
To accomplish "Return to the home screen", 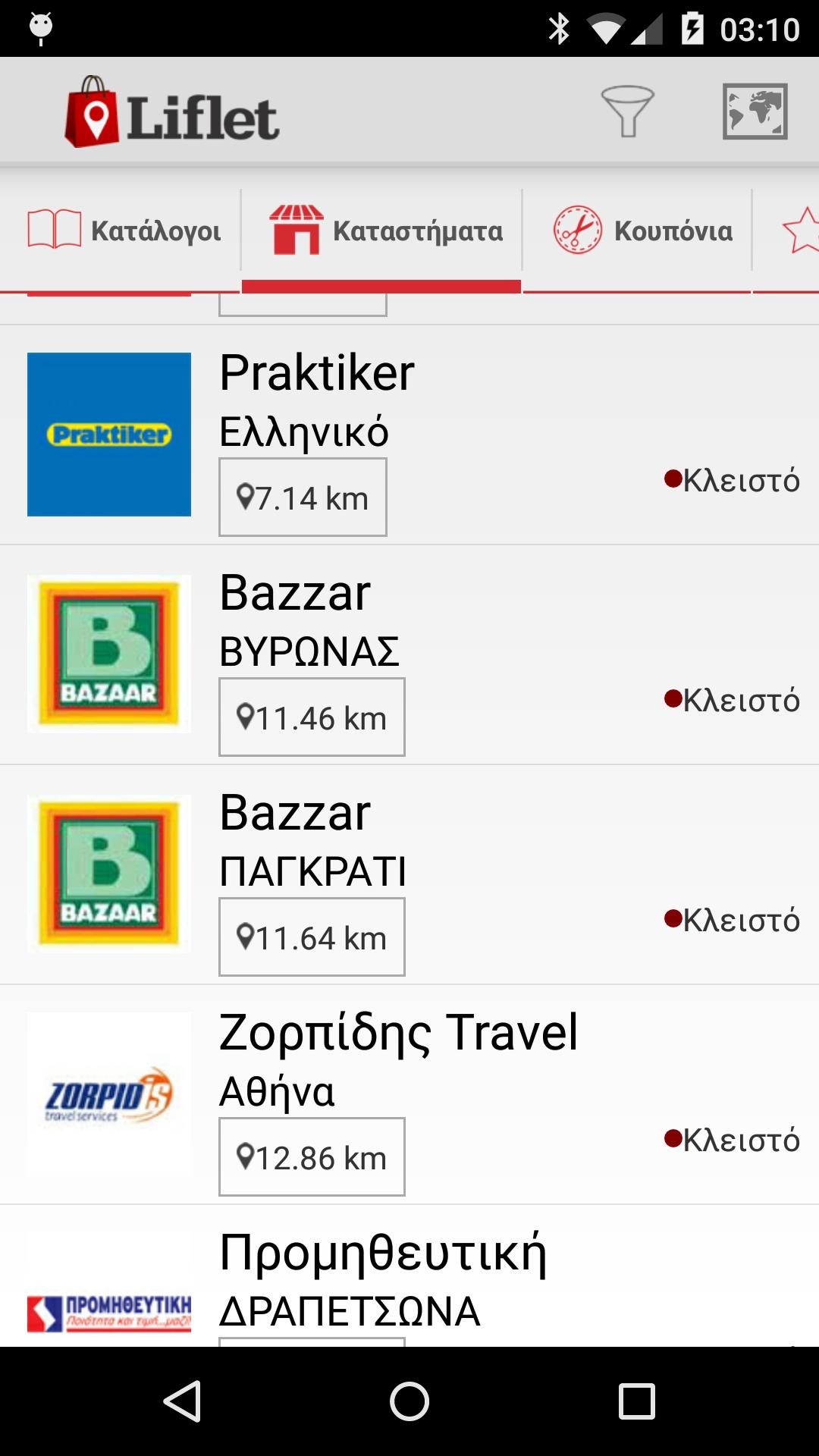I will (x=409, y=1401).
